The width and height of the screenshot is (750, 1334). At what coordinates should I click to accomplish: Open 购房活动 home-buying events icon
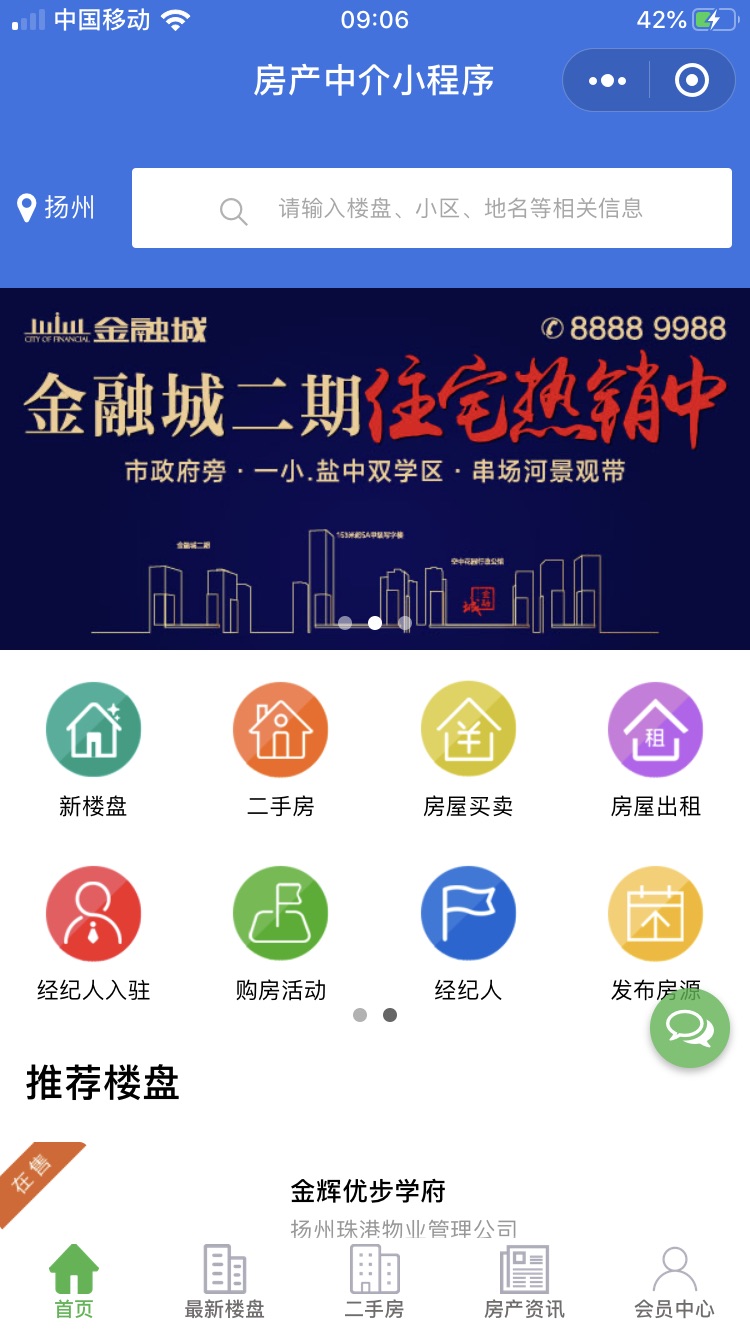[x=280, y=912]
